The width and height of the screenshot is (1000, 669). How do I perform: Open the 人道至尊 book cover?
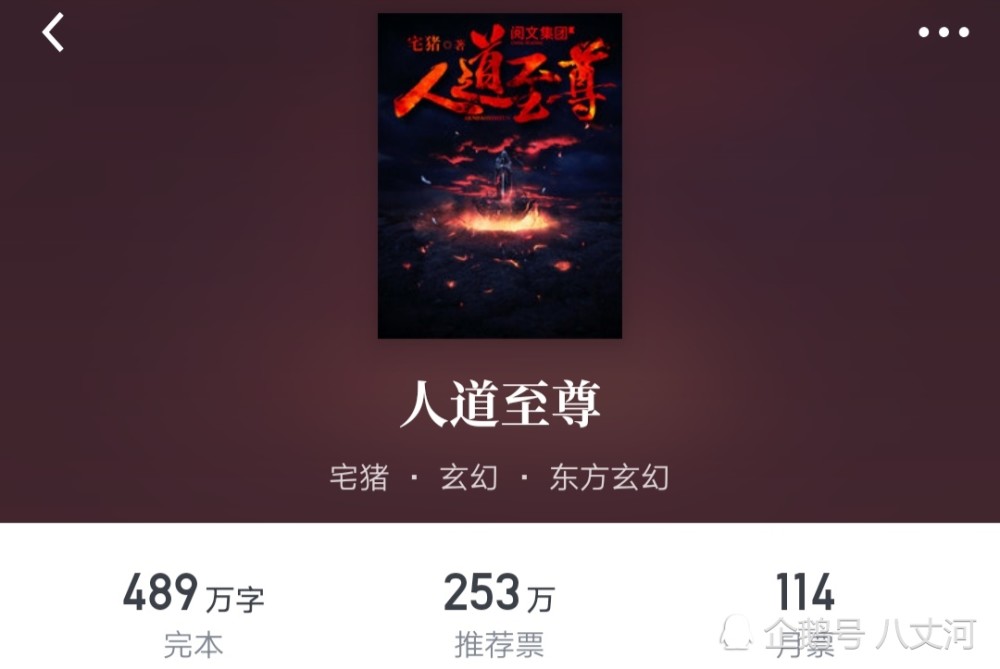pyautogui.click(x=500, y=176)
